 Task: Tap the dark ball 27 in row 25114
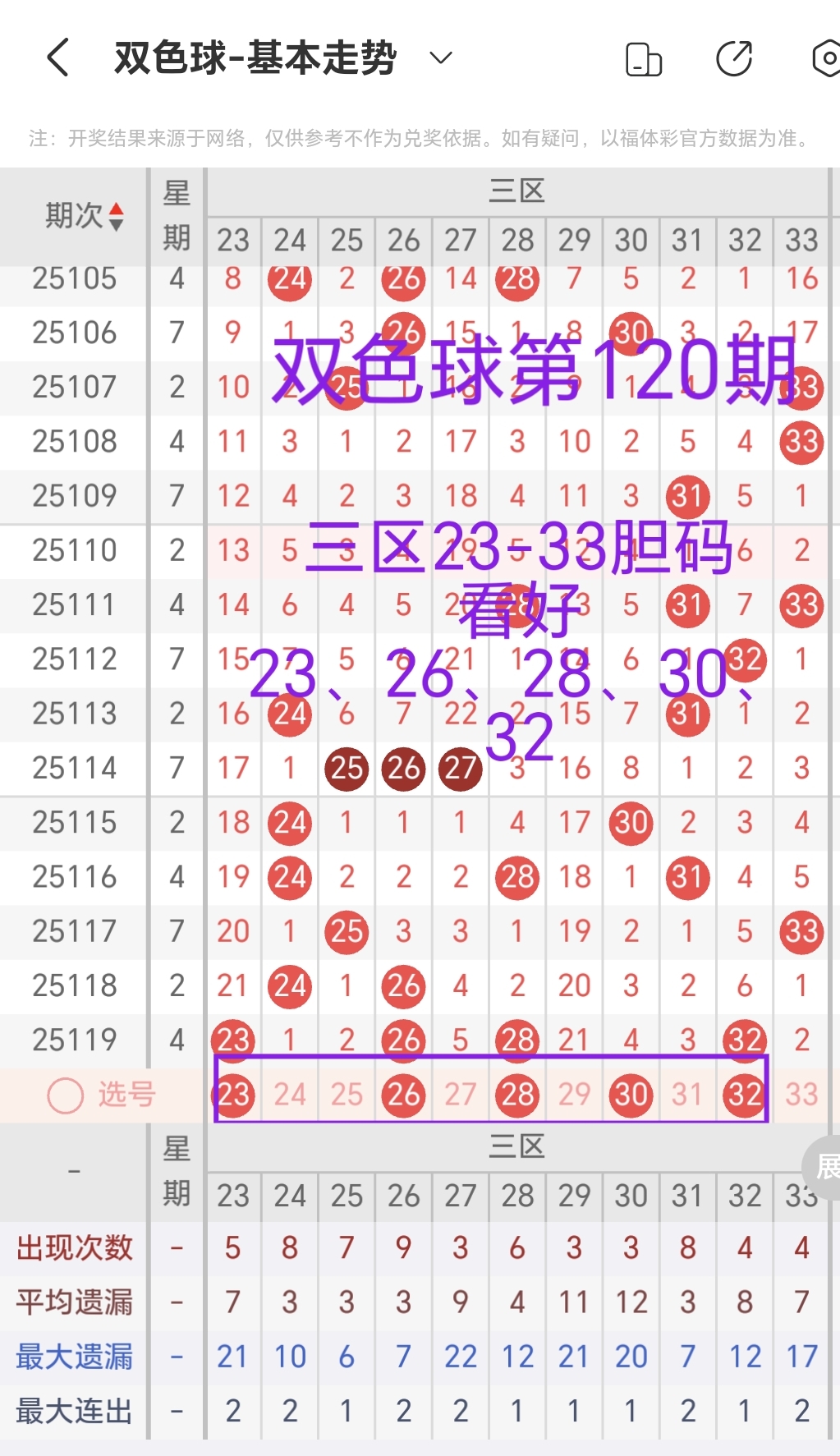pos(460,769)
